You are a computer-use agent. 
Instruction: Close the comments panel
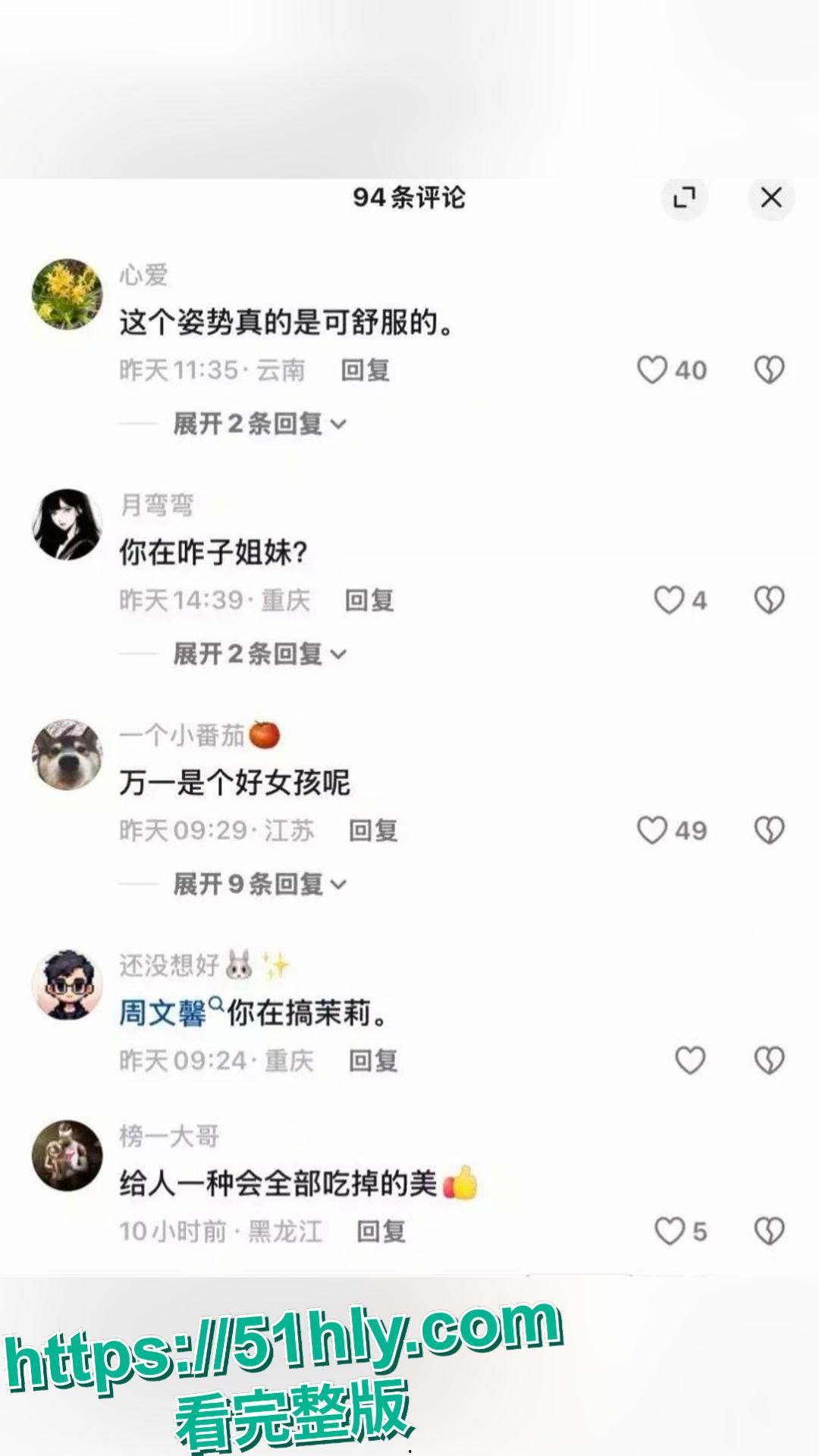point(771,199)
